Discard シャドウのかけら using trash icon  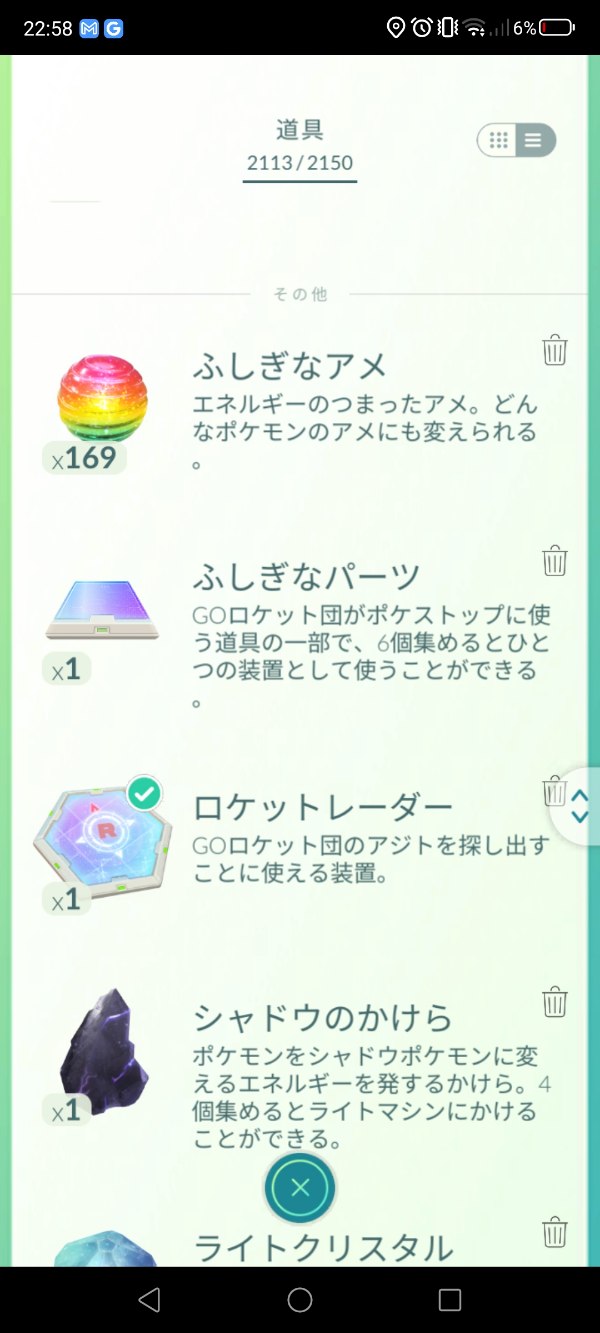click(555, 1002)
